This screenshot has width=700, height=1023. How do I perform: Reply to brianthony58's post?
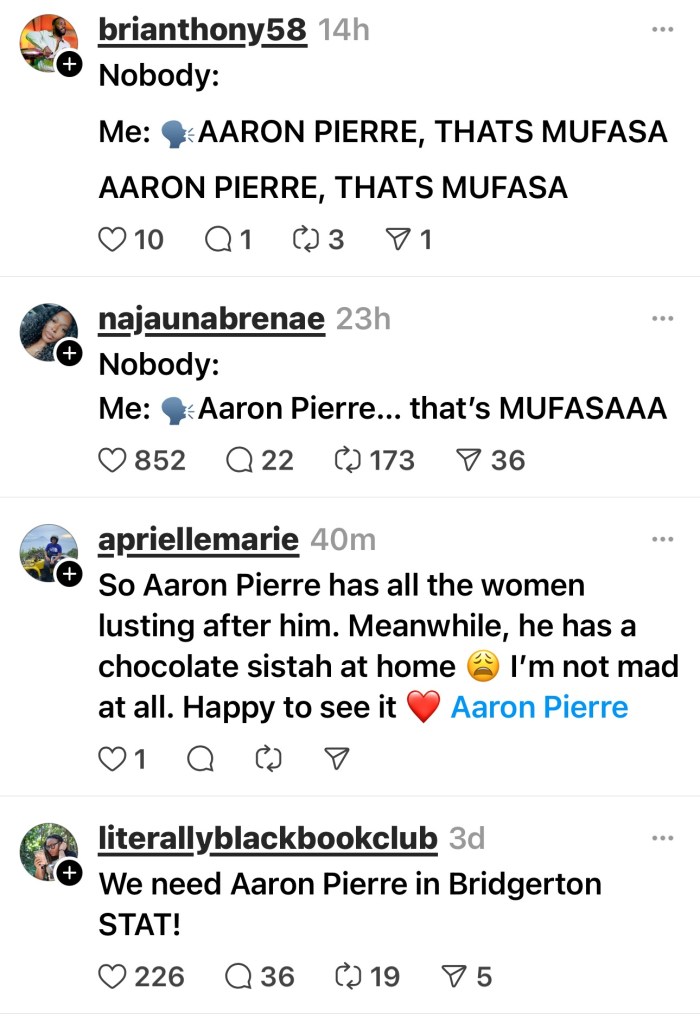tap(217, 240)
